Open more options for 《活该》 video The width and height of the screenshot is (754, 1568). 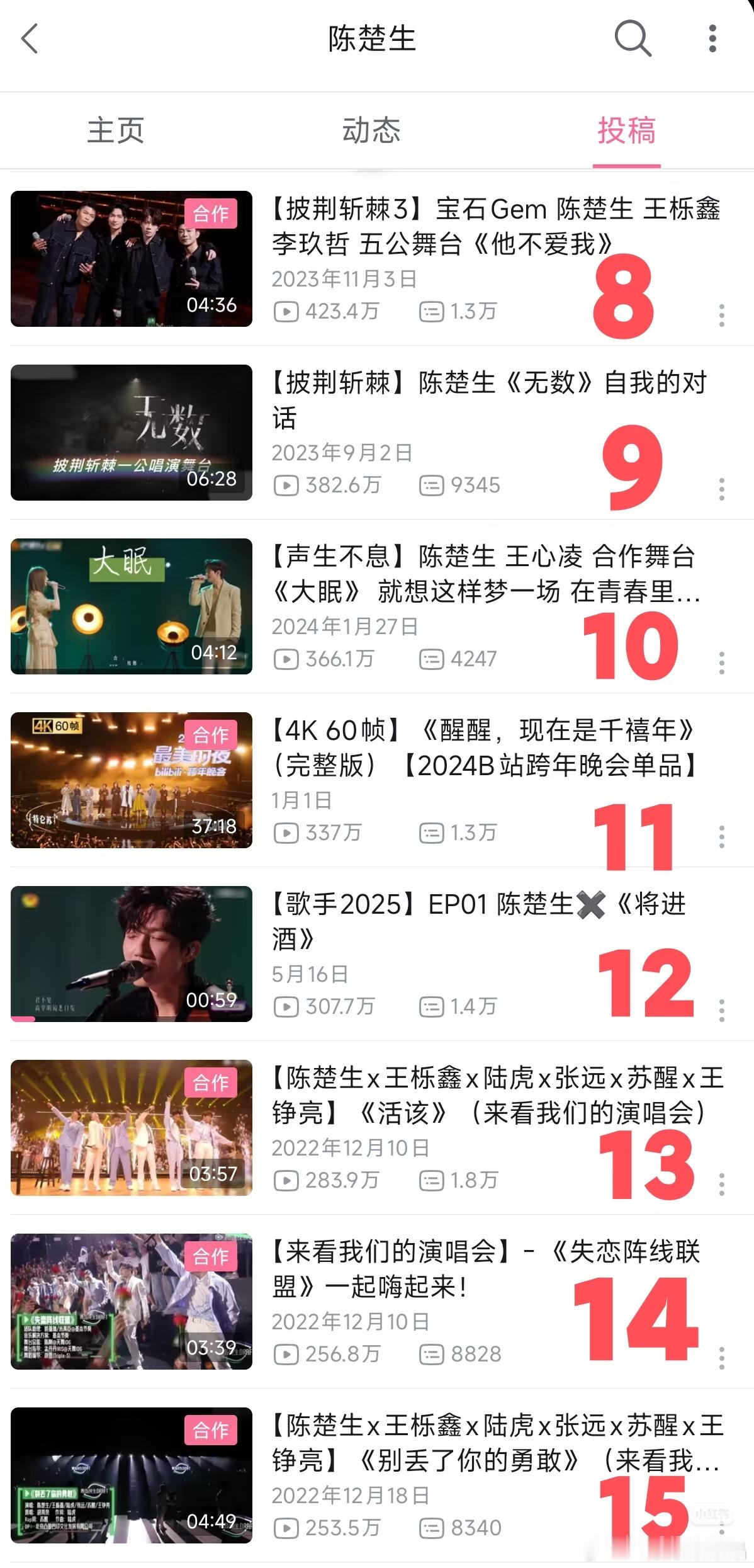pos(722,1184)
